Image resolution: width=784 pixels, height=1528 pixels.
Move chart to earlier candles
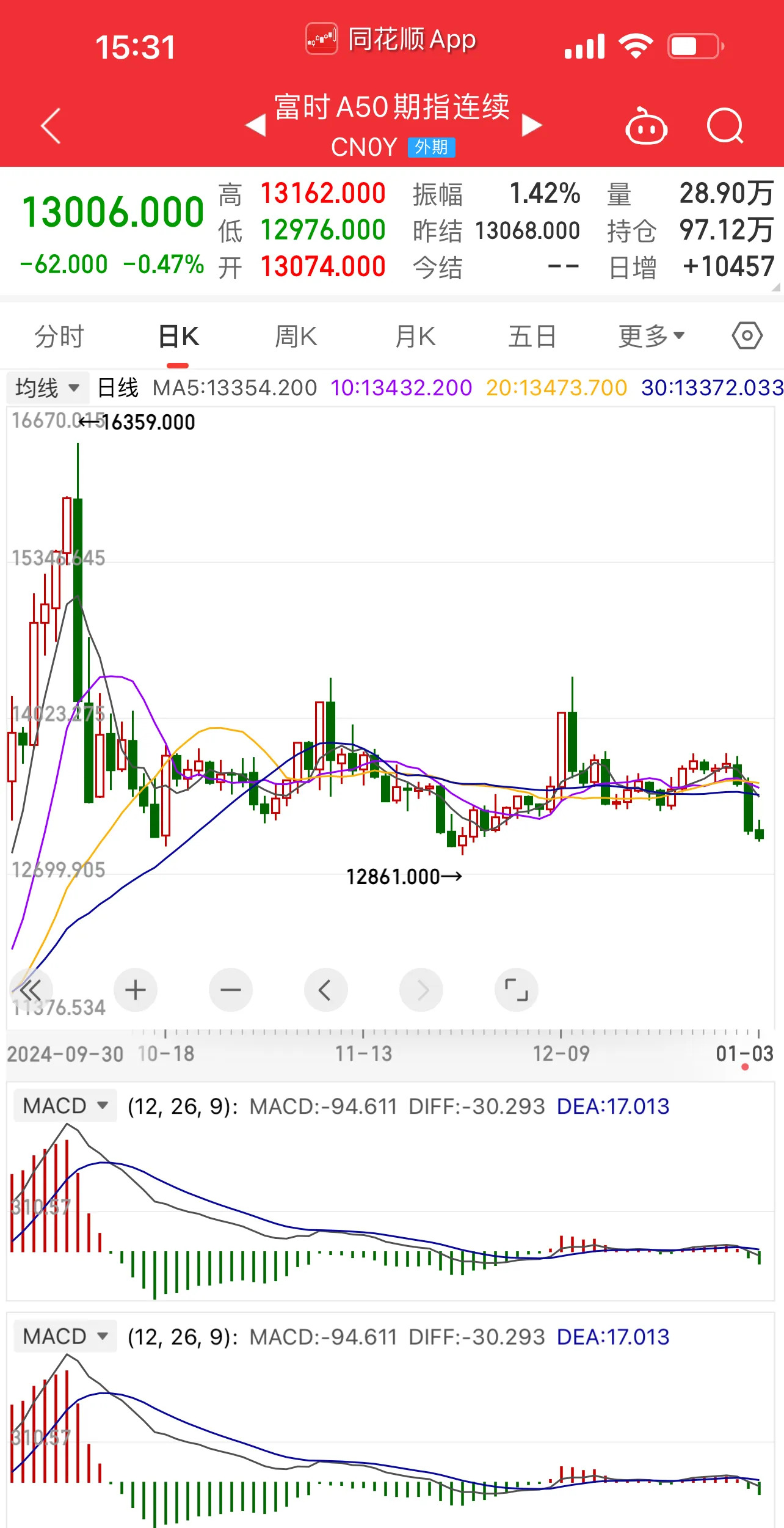tap(325, 990)
